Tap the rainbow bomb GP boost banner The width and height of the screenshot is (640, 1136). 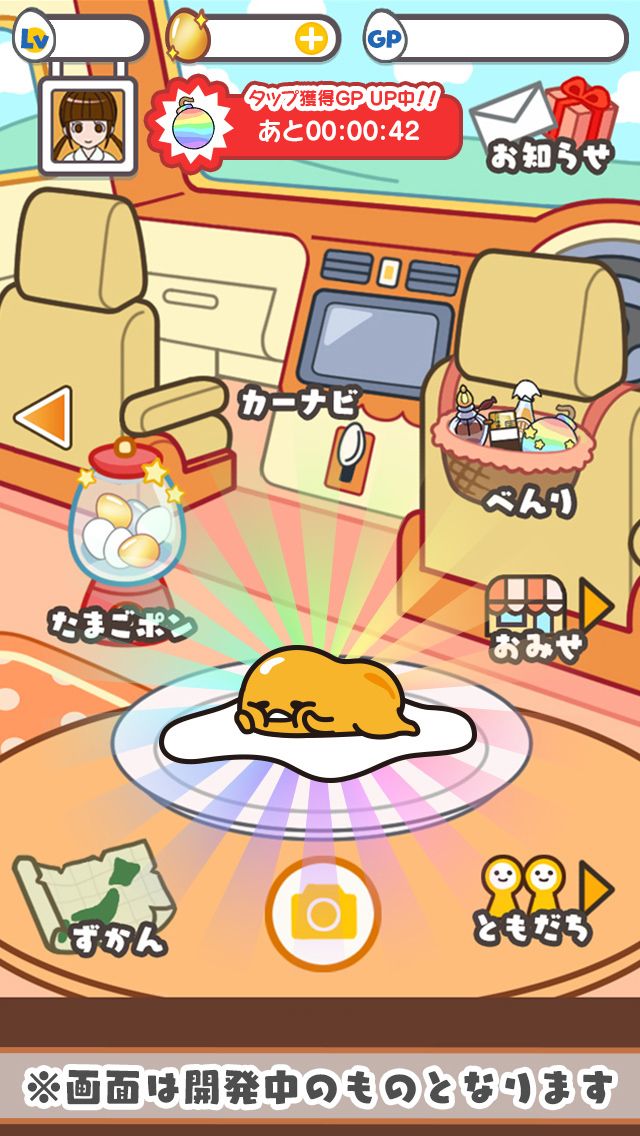click(x=304, y=122)
